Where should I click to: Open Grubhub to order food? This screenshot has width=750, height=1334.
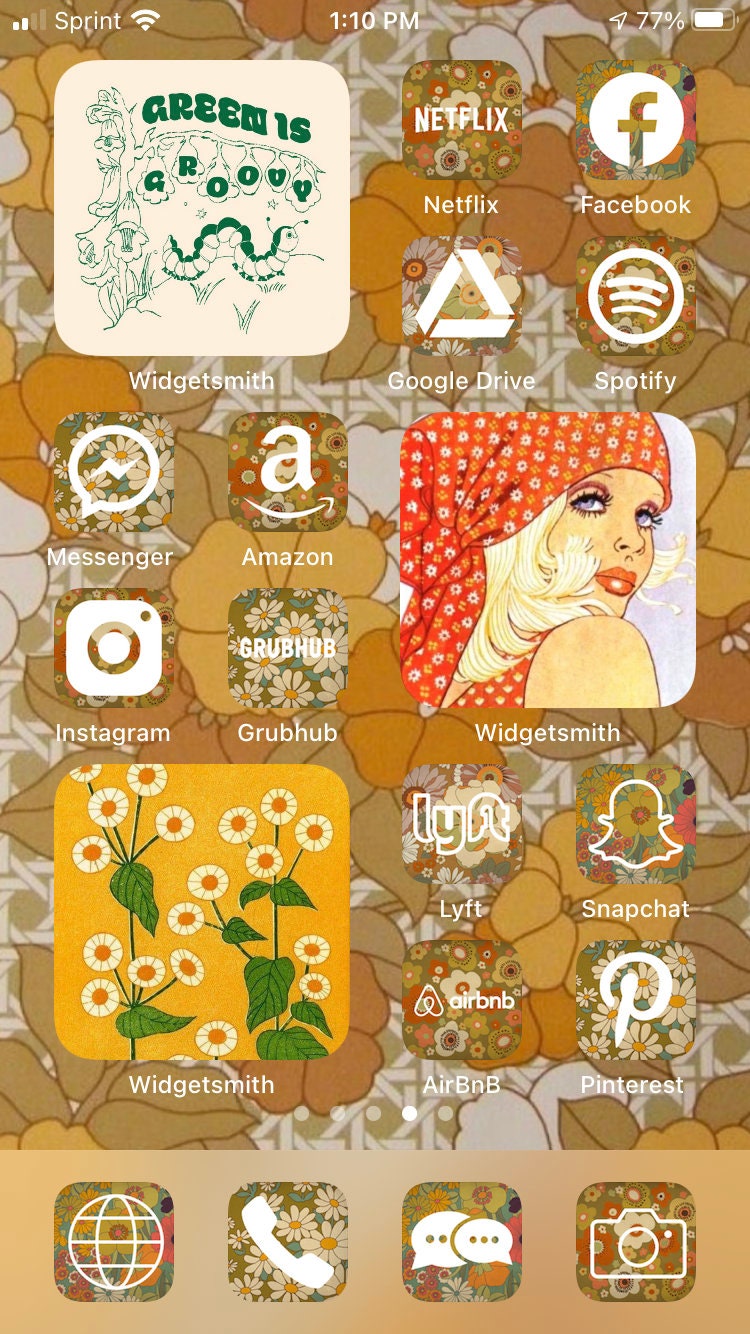pos(287,648)
